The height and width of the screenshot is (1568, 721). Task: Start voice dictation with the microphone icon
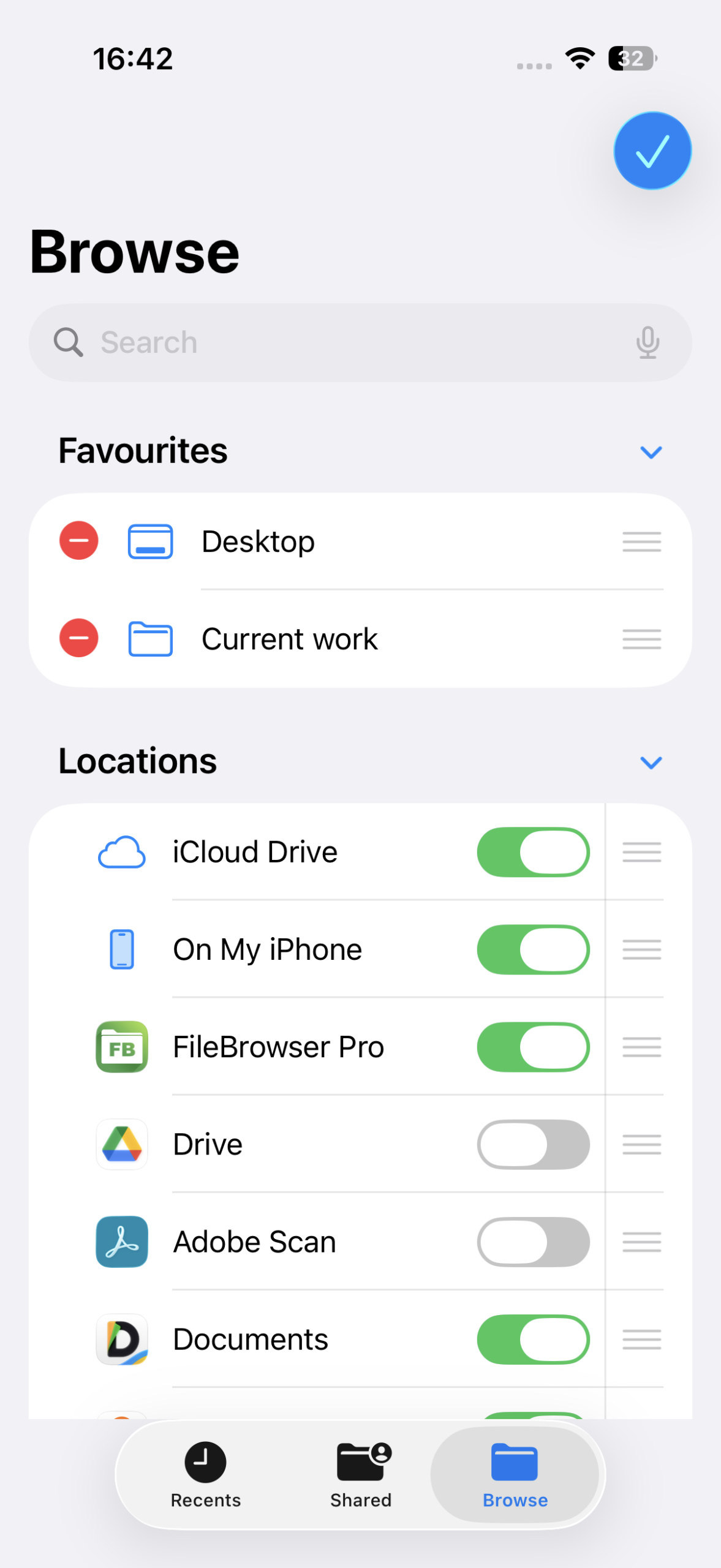[x=647, y=342]
